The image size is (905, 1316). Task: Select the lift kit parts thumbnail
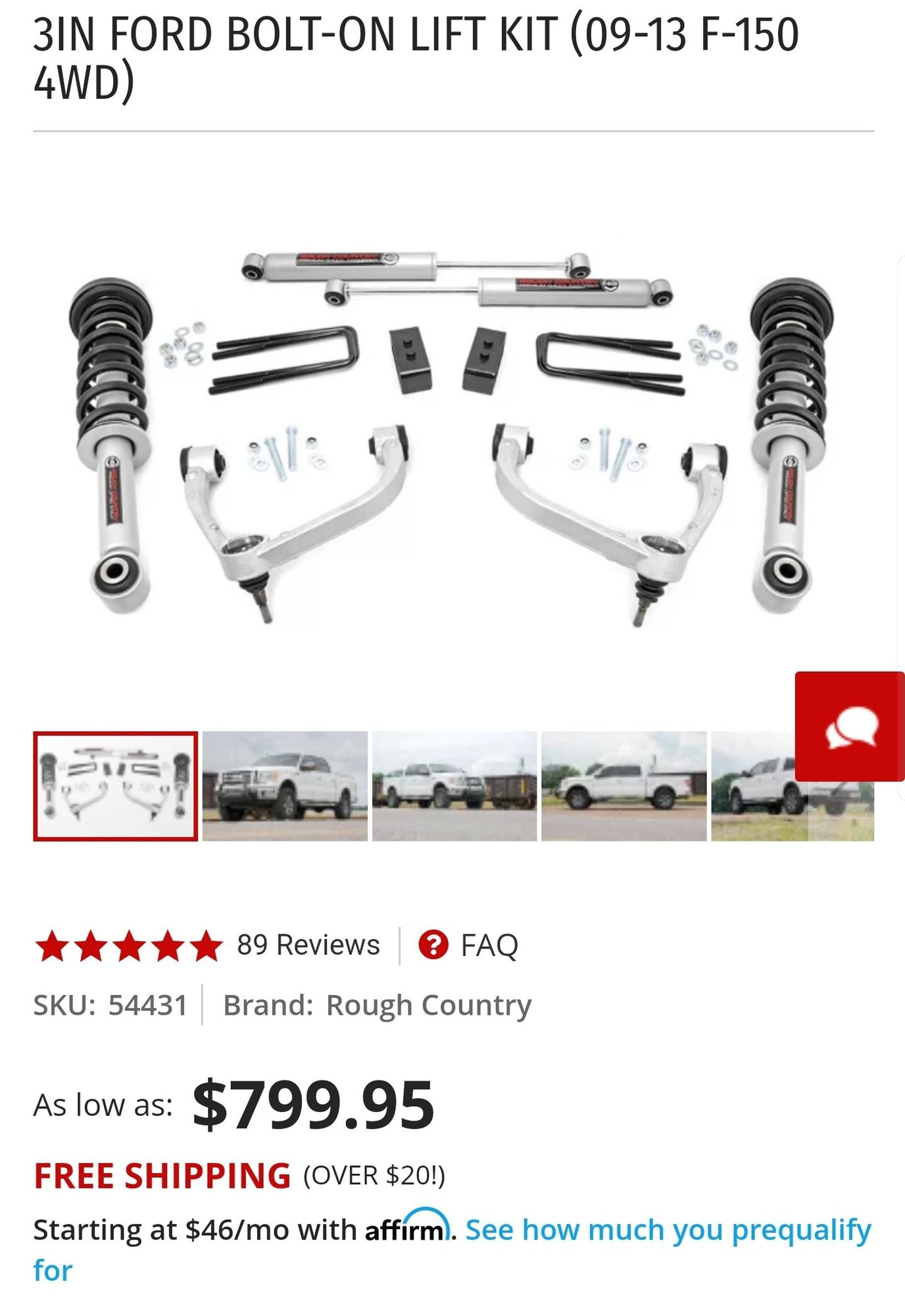(116, 786)
